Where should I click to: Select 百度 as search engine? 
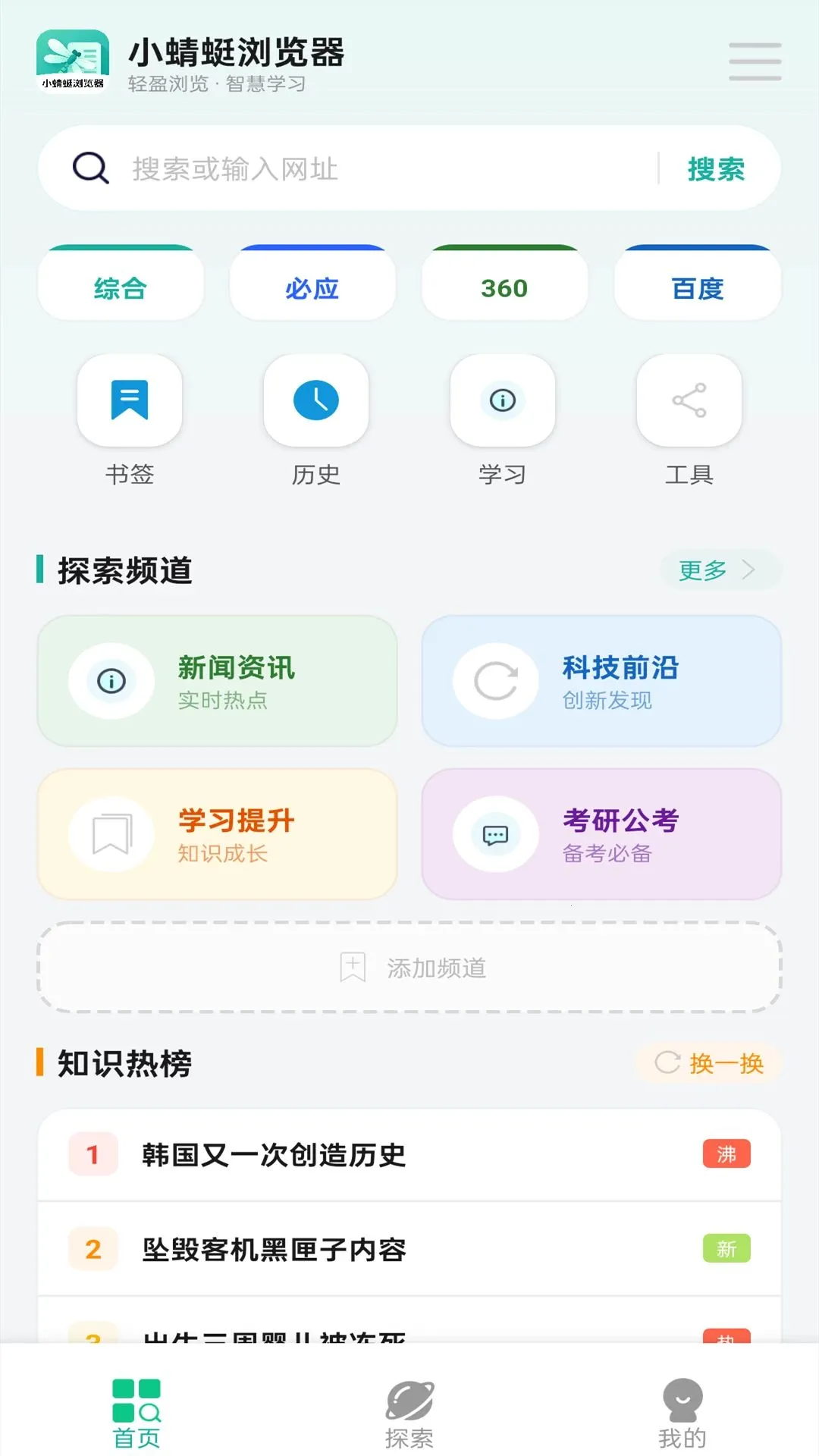click(698, 283)
